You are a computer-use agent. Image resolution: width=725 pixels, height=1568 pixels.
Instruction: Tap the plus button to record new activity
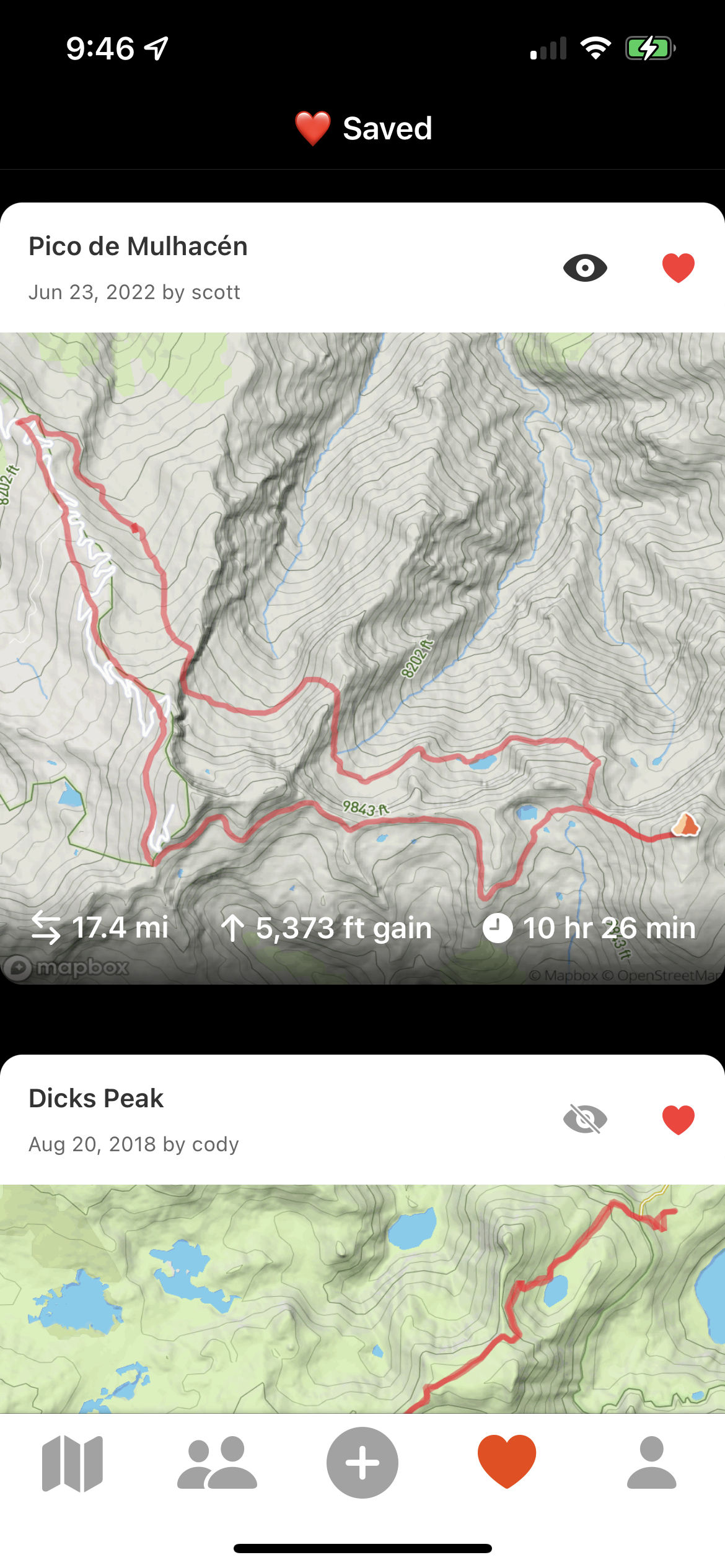pyautogui.click(x=362, y=1463)
